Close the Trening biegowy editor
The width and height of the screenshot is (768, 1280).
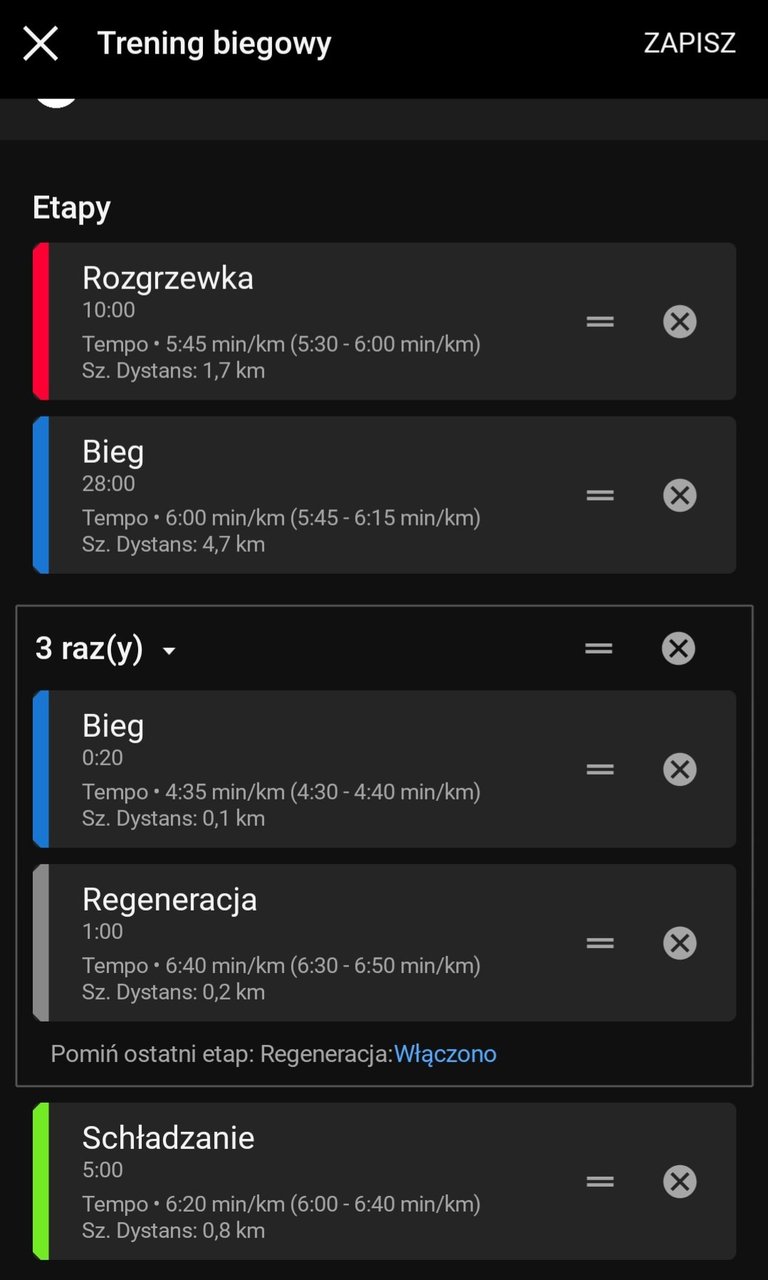[41, 44]
